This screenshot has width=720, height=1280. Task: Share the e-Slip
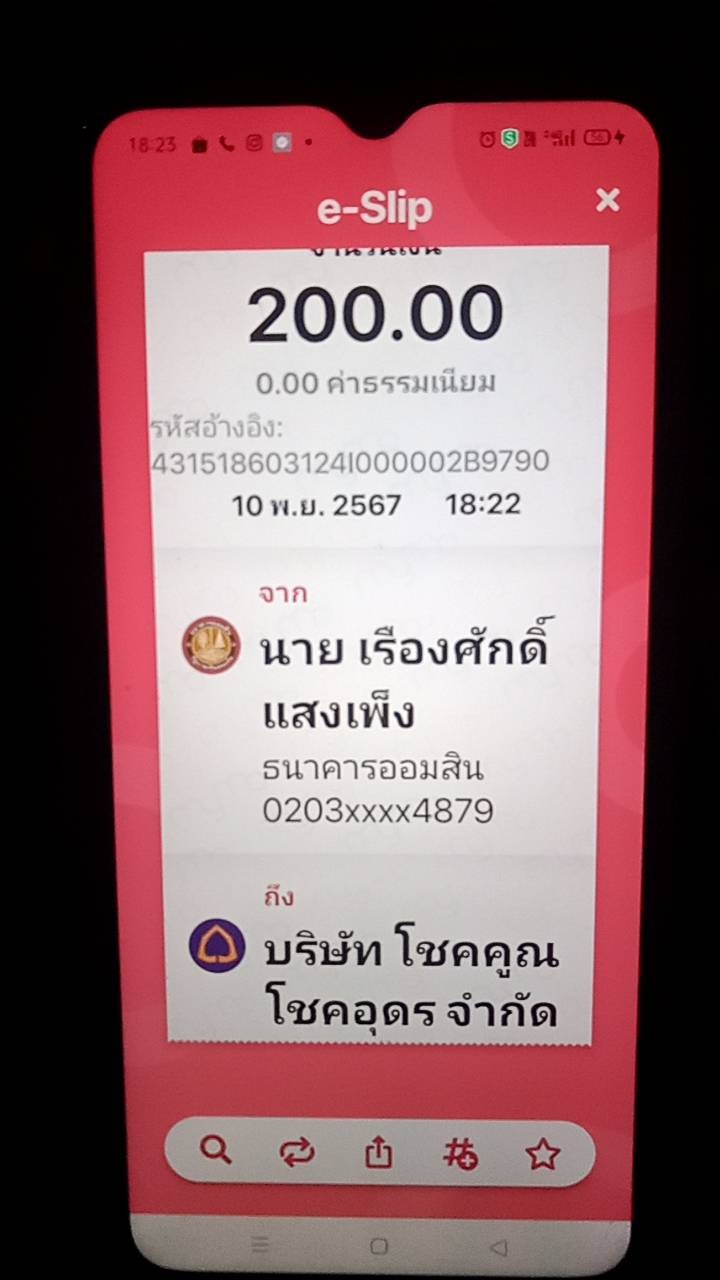[378, 1154]
